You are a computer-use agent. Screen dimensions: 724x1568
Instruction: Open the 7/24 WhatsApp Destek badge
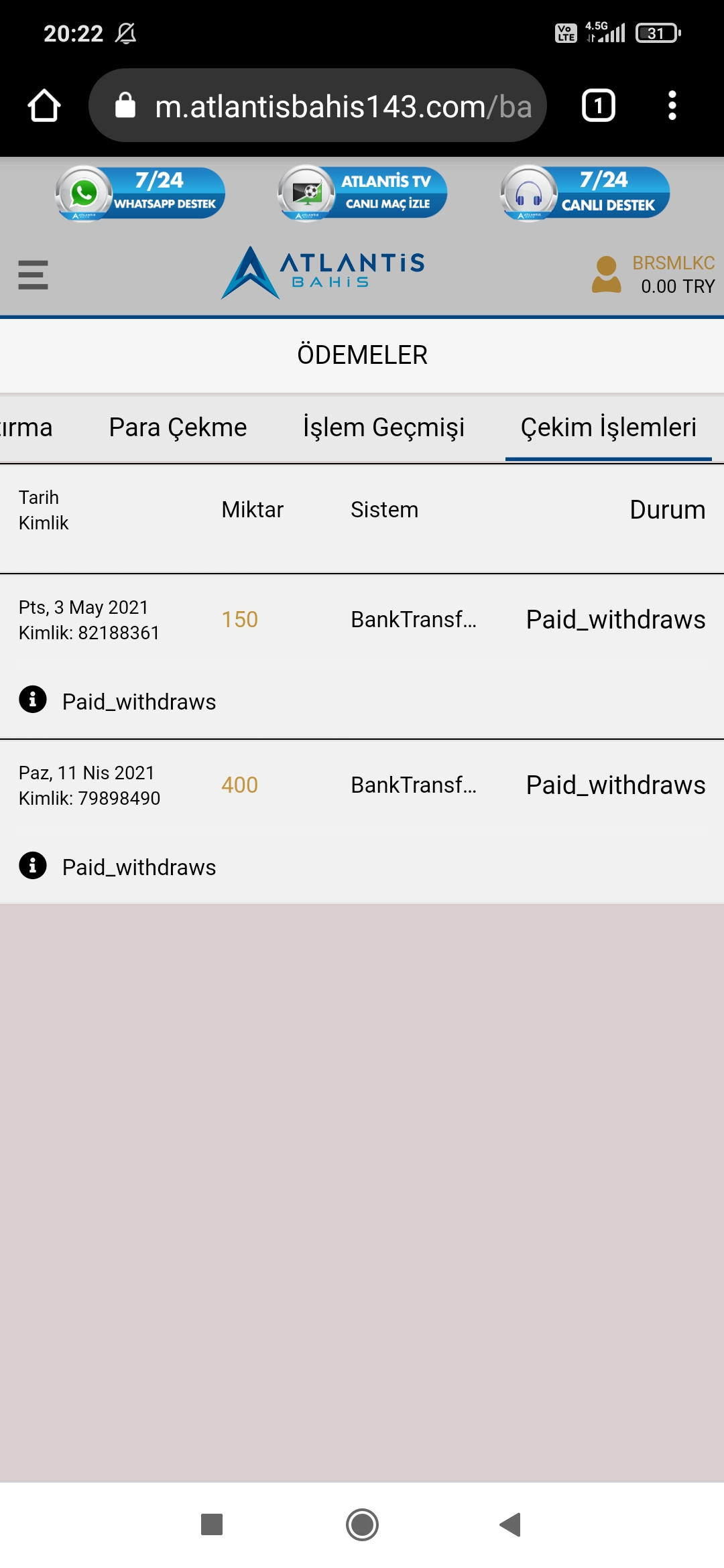139,193
